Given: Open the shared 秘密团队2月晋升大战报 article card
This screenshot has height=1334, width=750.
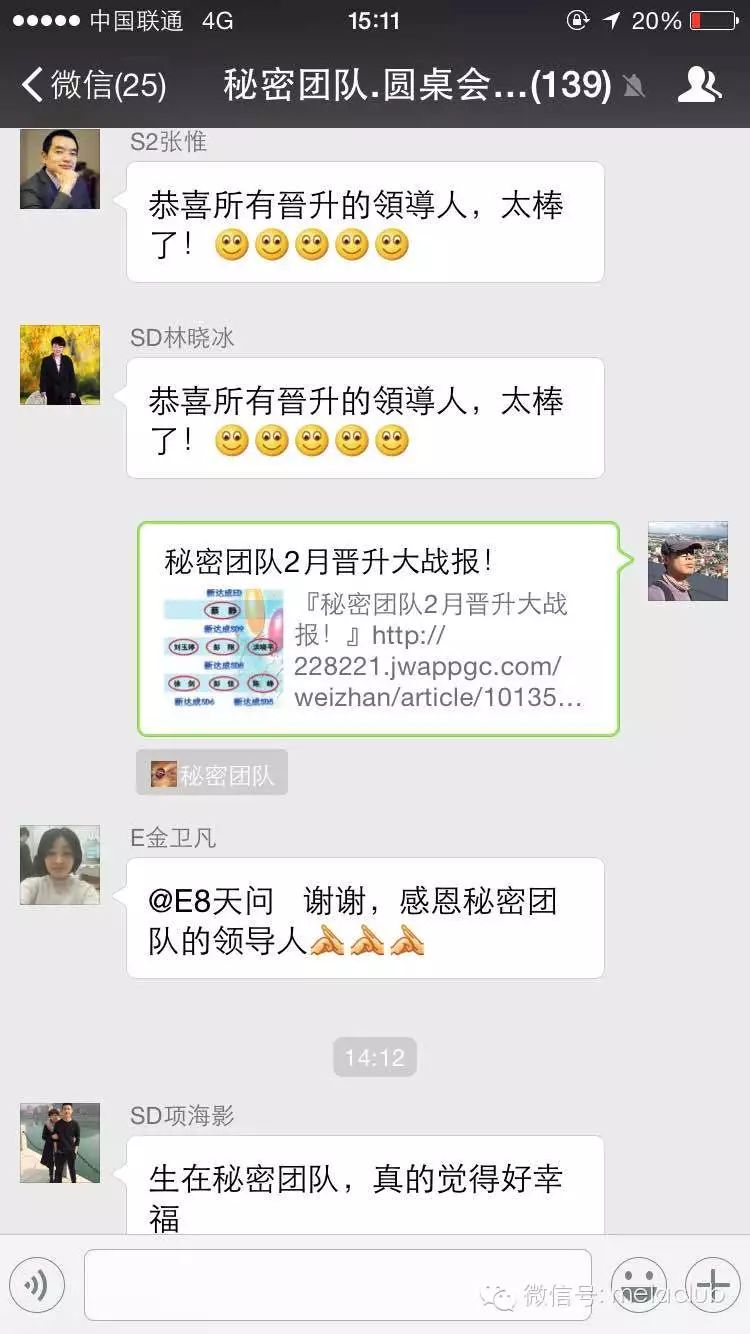Looking at the screenshot, I should pyautogui.click(x=378, y=629).
